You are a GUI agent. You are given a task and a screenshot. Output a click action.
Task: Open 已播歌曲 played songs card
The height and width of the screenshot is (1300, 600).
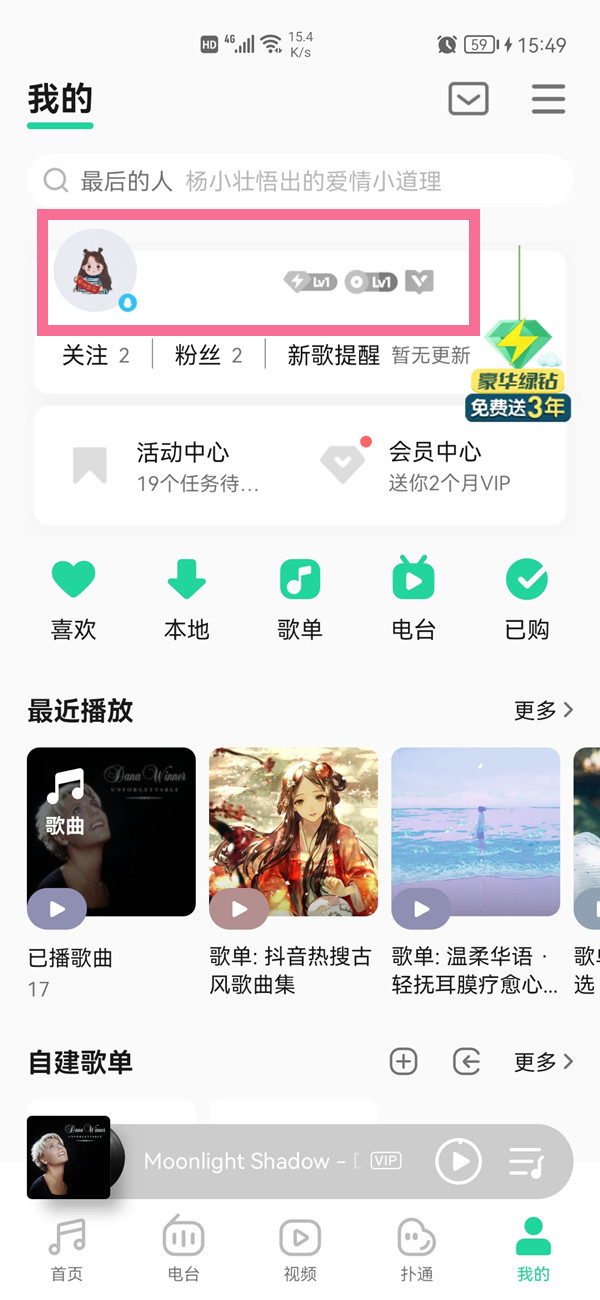[111, 832]
